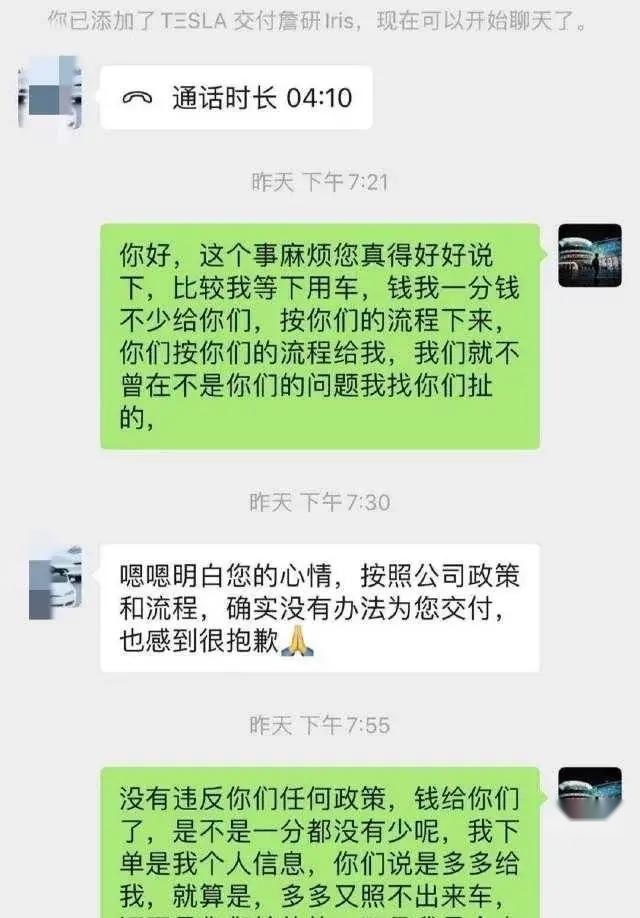
Task: Open my avatar beside 没有违反你们任何政策 message
Action: tap(589, 799)
